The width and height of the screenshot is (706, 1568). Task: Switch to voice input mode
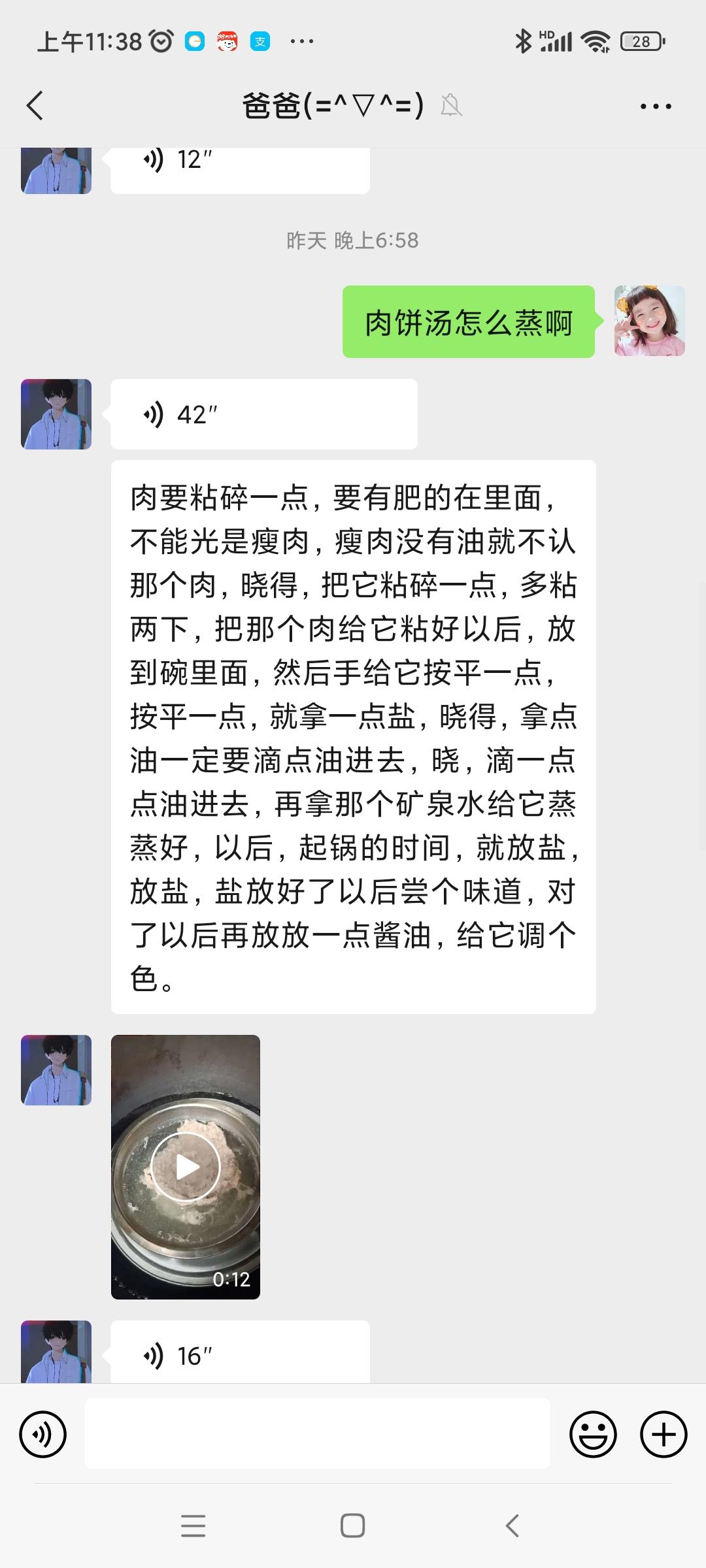click(x=43, y=1435)
